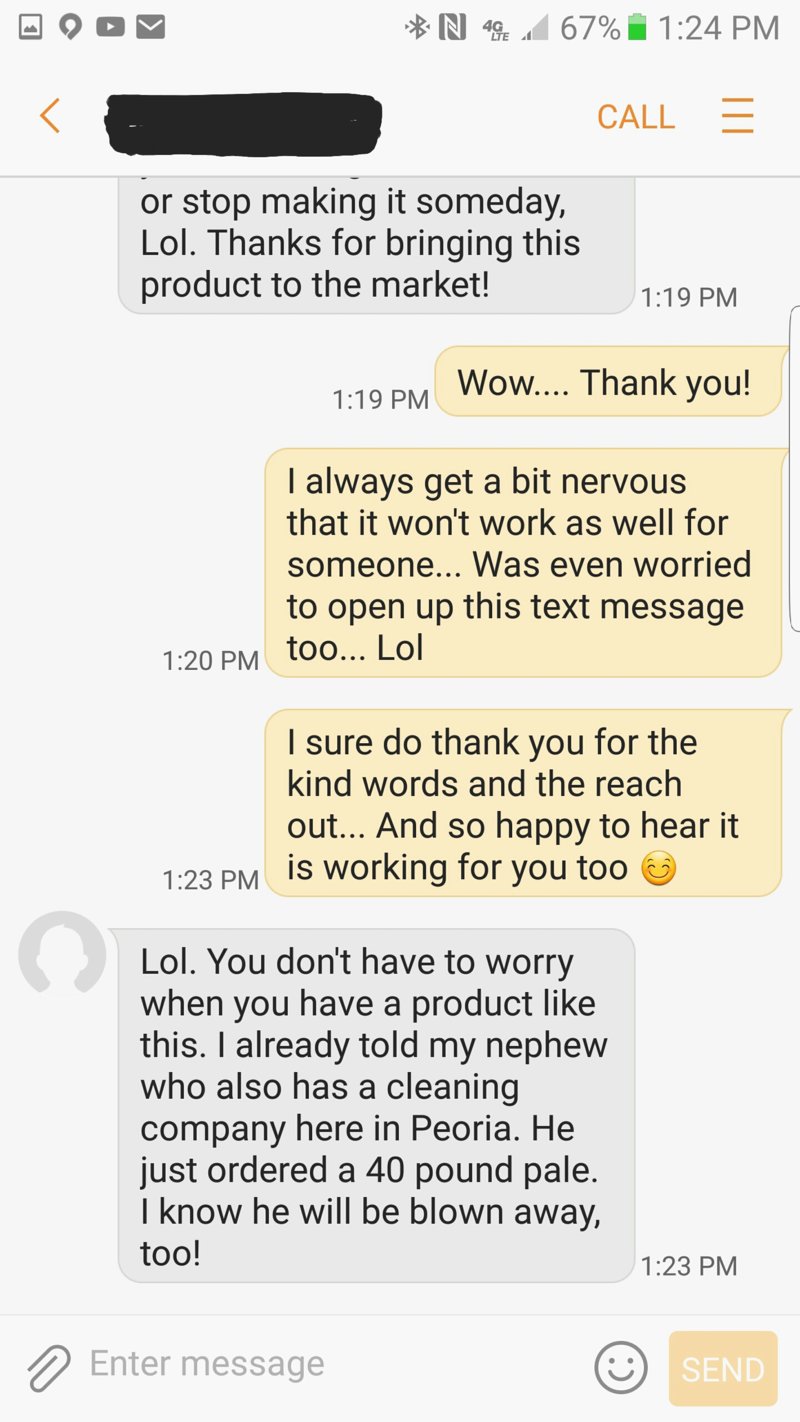Open the hamburger menu in the header
This screenshot has height=1422, width=800.
737,116
